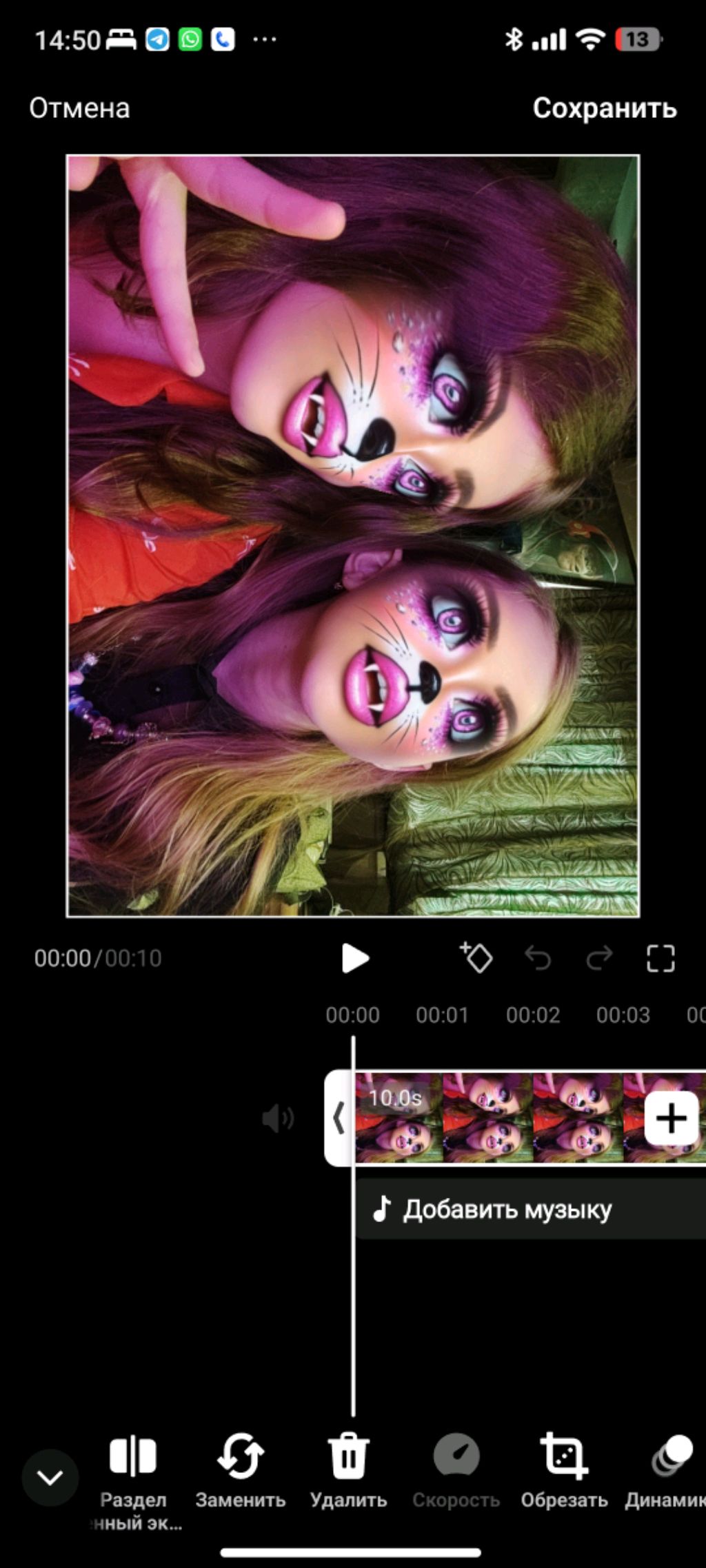Add a new clip with the plus button
The height and width of the screenshot is (1568, 706).
(x=672, y=1118)
